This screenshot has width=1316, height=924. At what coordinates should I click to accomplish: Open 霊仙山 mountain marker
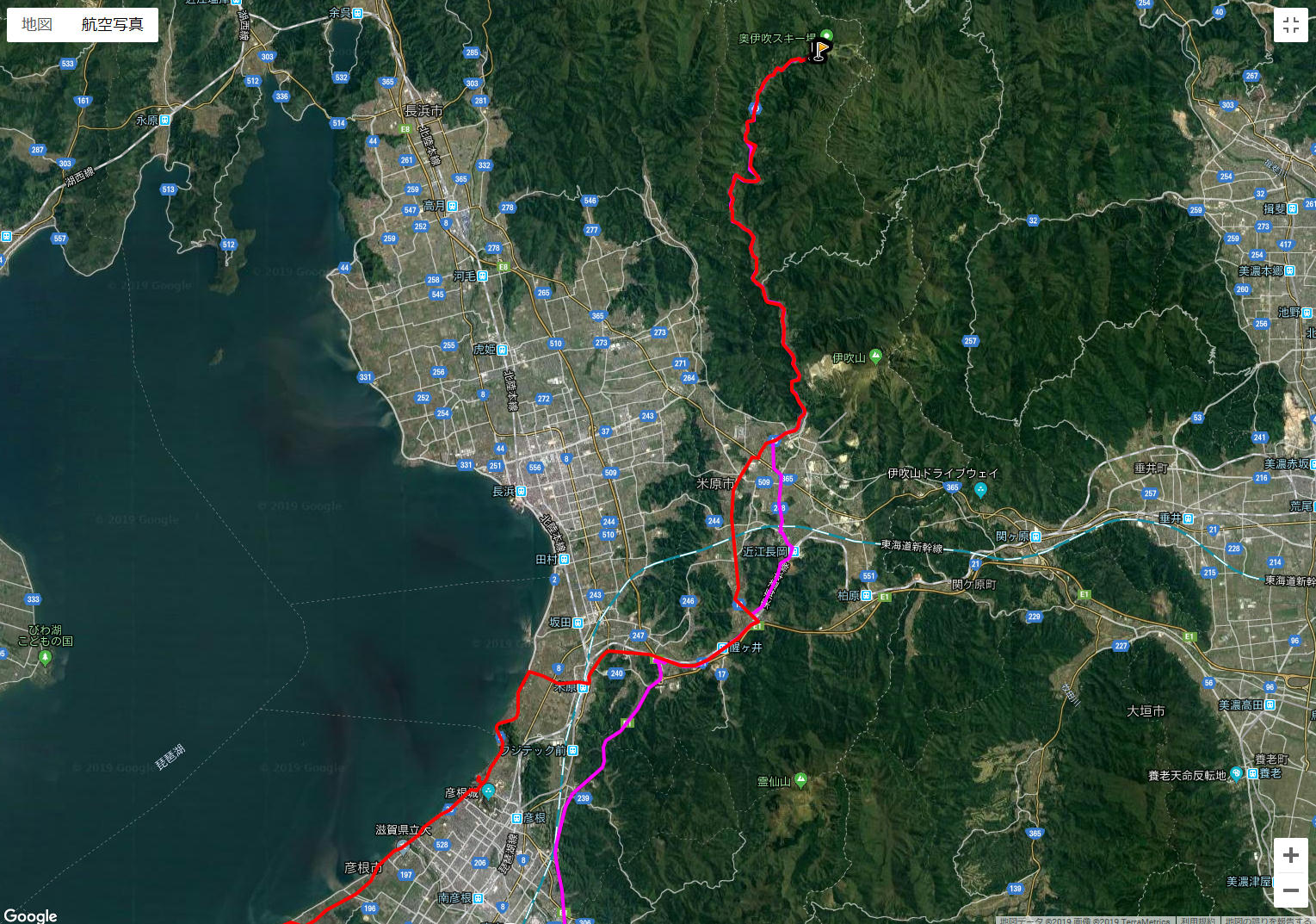coord(800,780)
